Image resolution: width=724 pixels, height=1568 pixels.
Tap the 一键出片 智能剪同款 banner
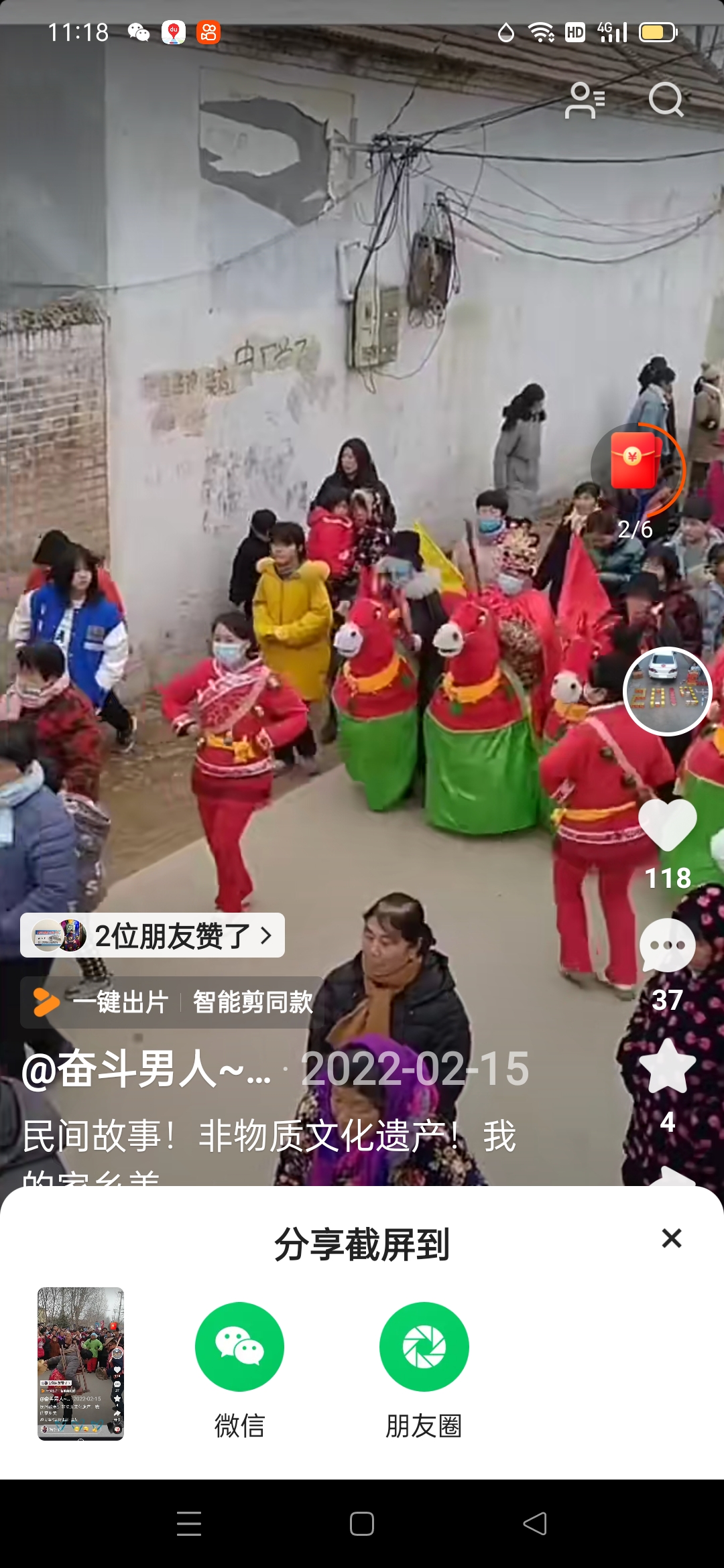(x=173, y=1002)
